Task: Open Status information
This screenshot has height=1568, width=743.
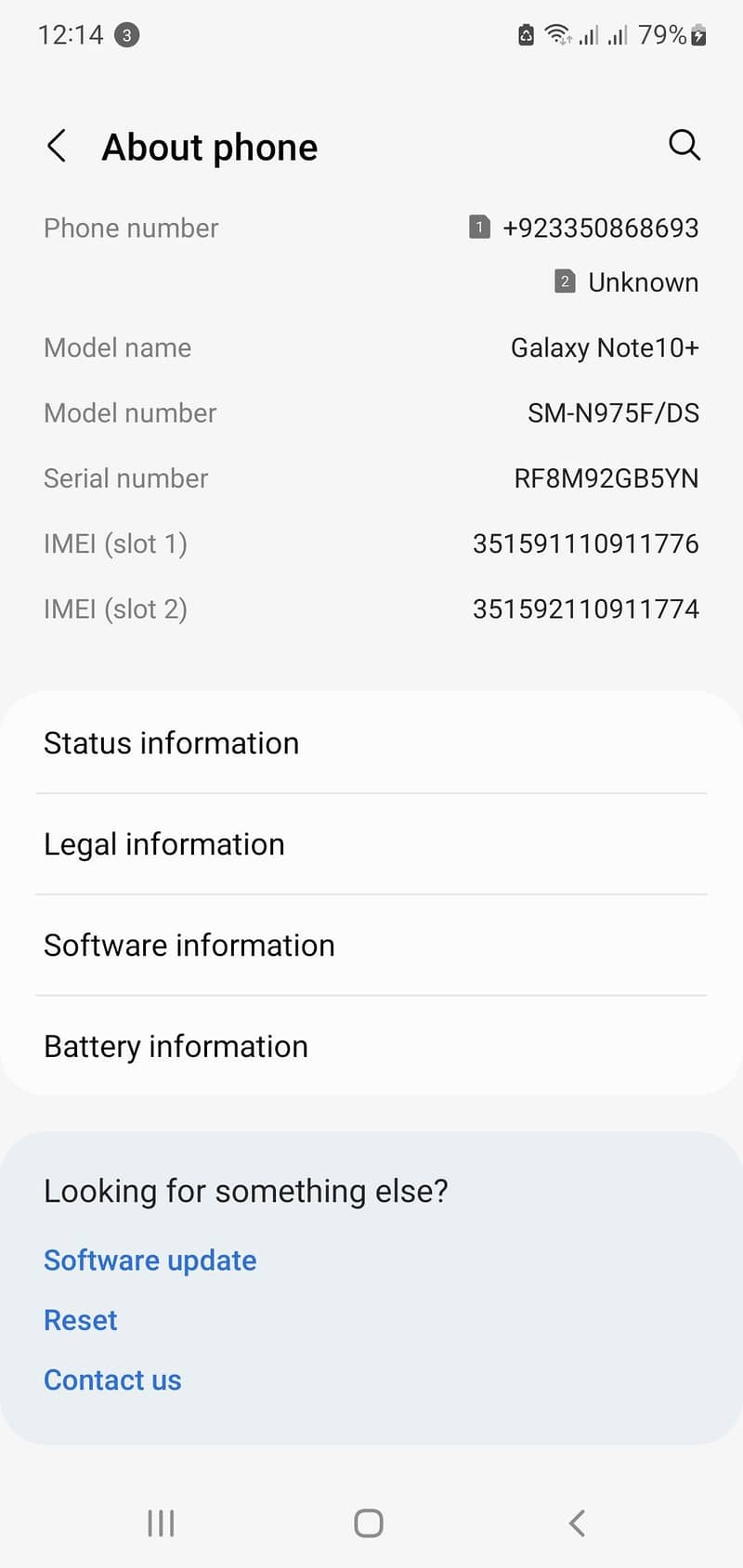Action: coord(171,742)
